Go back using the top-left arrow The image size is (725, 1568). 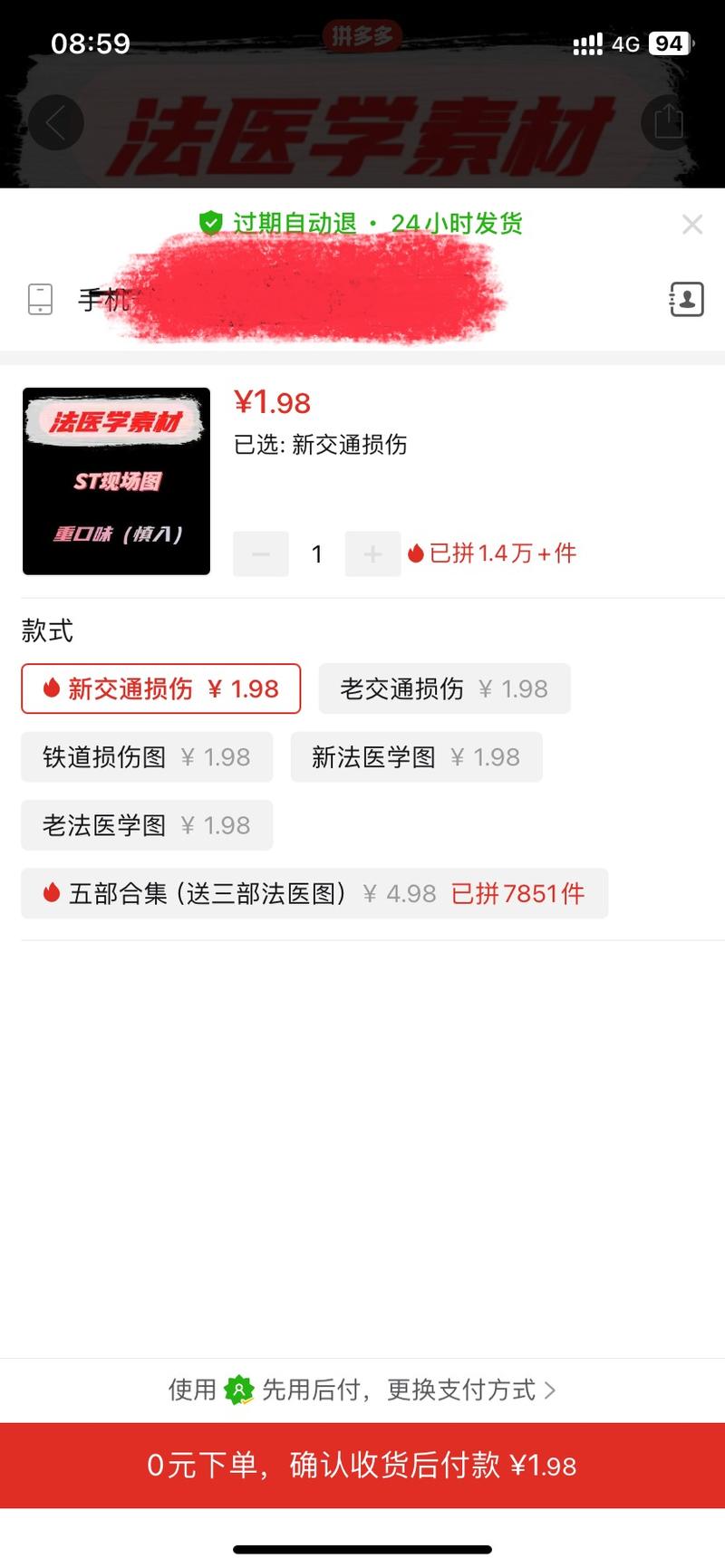click(55, 122)
